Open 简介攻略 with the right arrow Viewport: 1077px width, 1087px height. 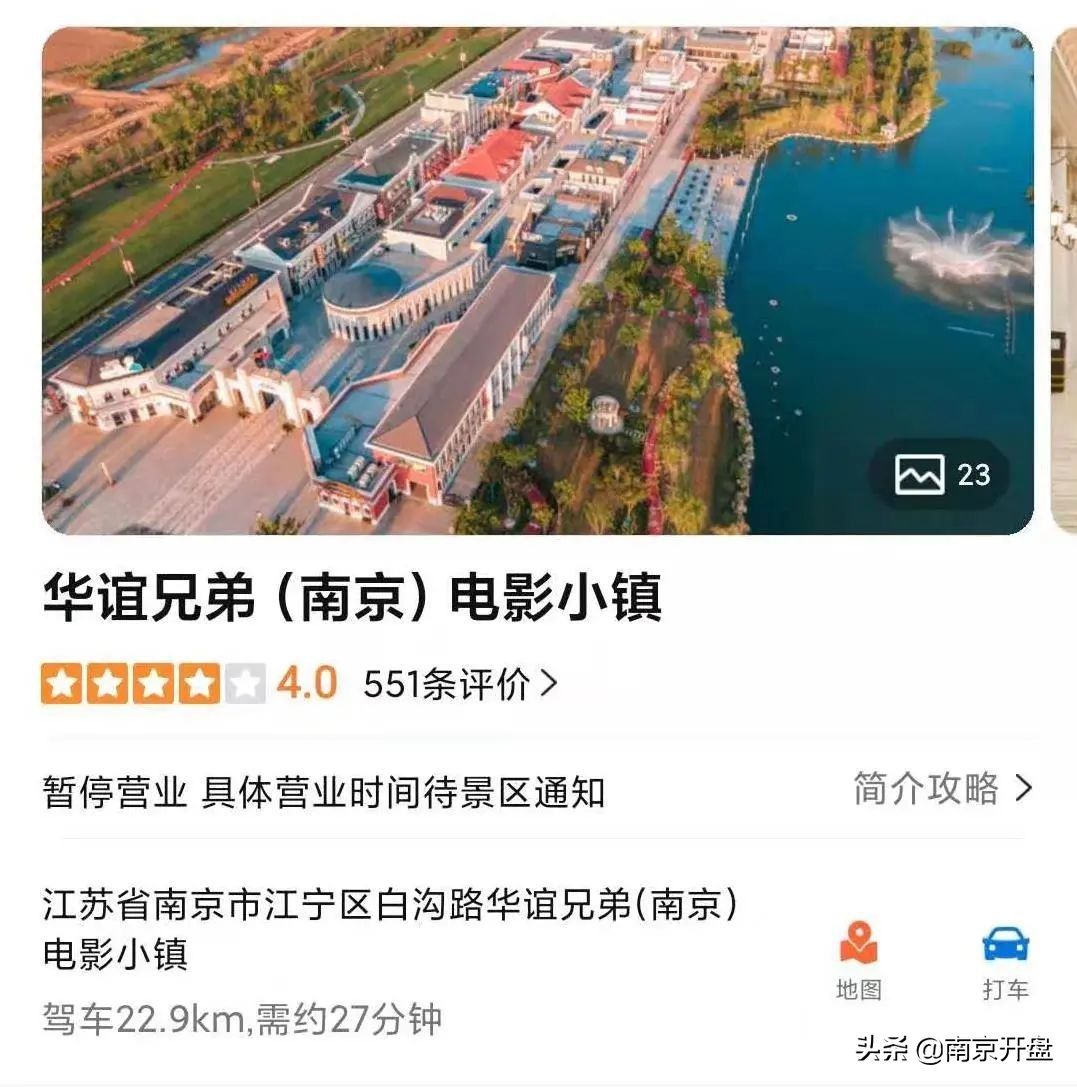[x=1023, y=789]
